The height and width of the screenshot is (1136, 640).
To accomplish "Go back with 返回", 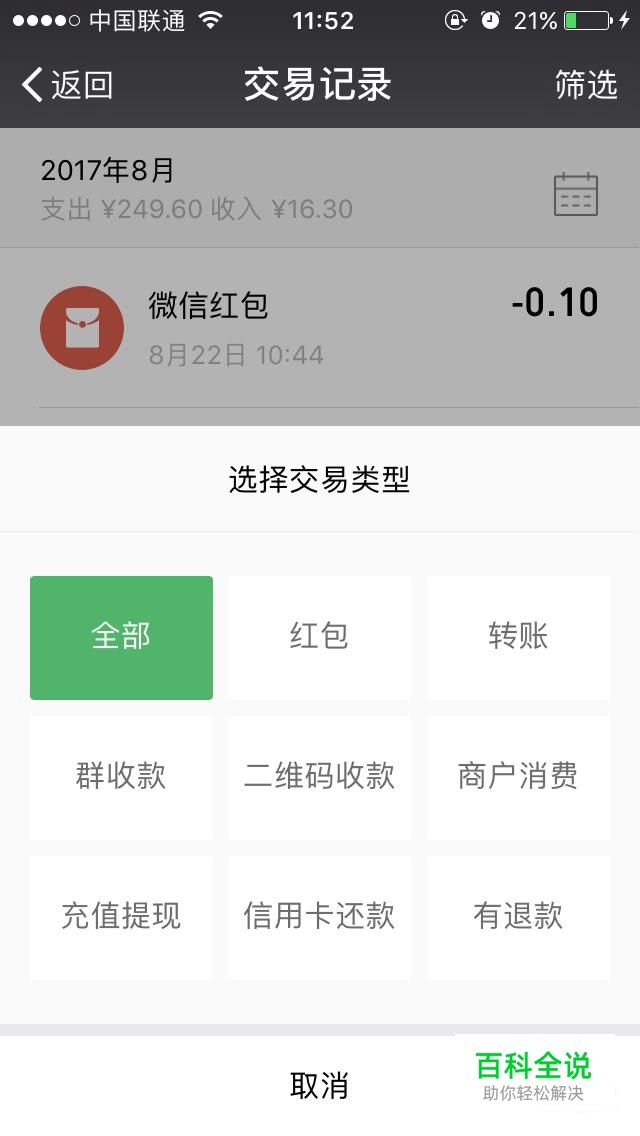I will (x=67, y=85).
